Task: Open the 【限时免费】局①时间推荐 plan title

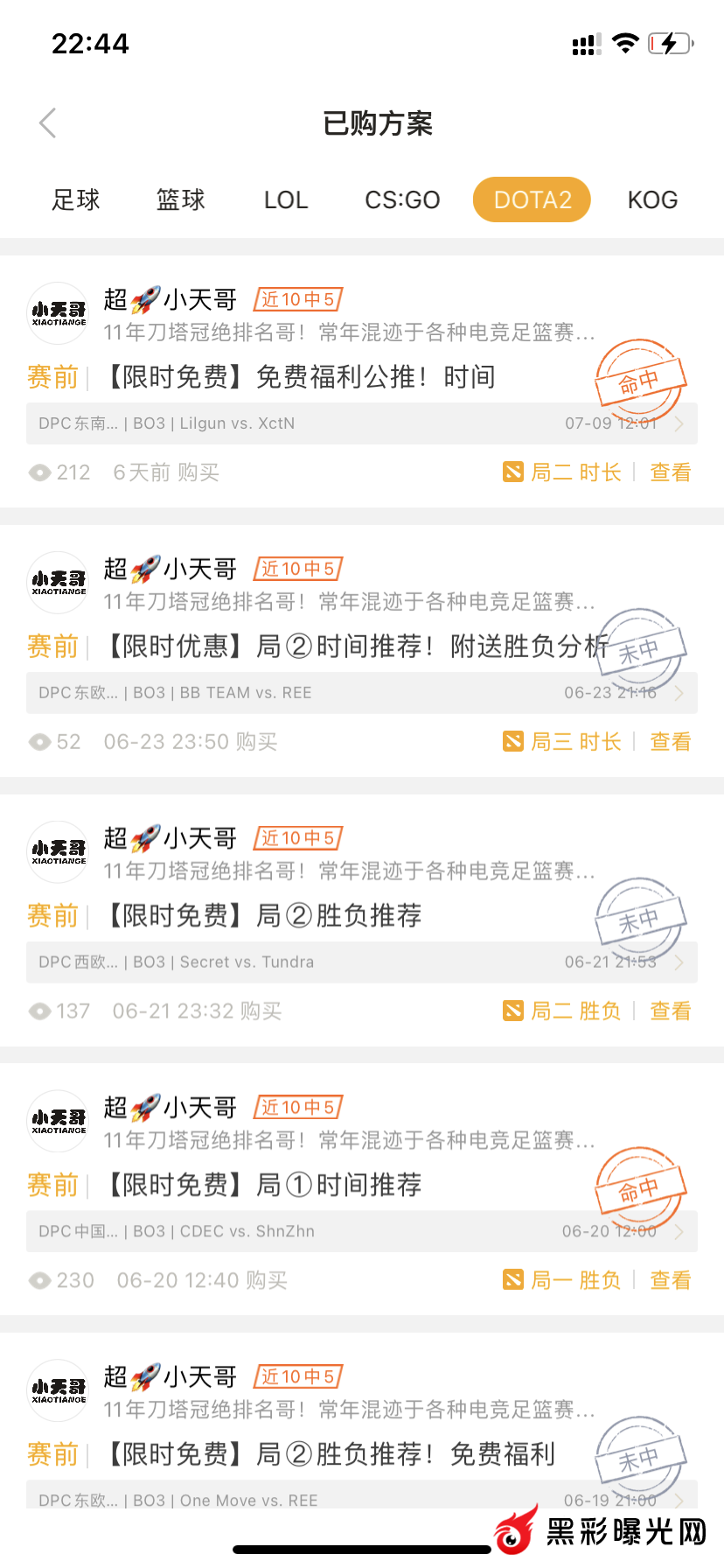Action: (x=264, y=1186)
